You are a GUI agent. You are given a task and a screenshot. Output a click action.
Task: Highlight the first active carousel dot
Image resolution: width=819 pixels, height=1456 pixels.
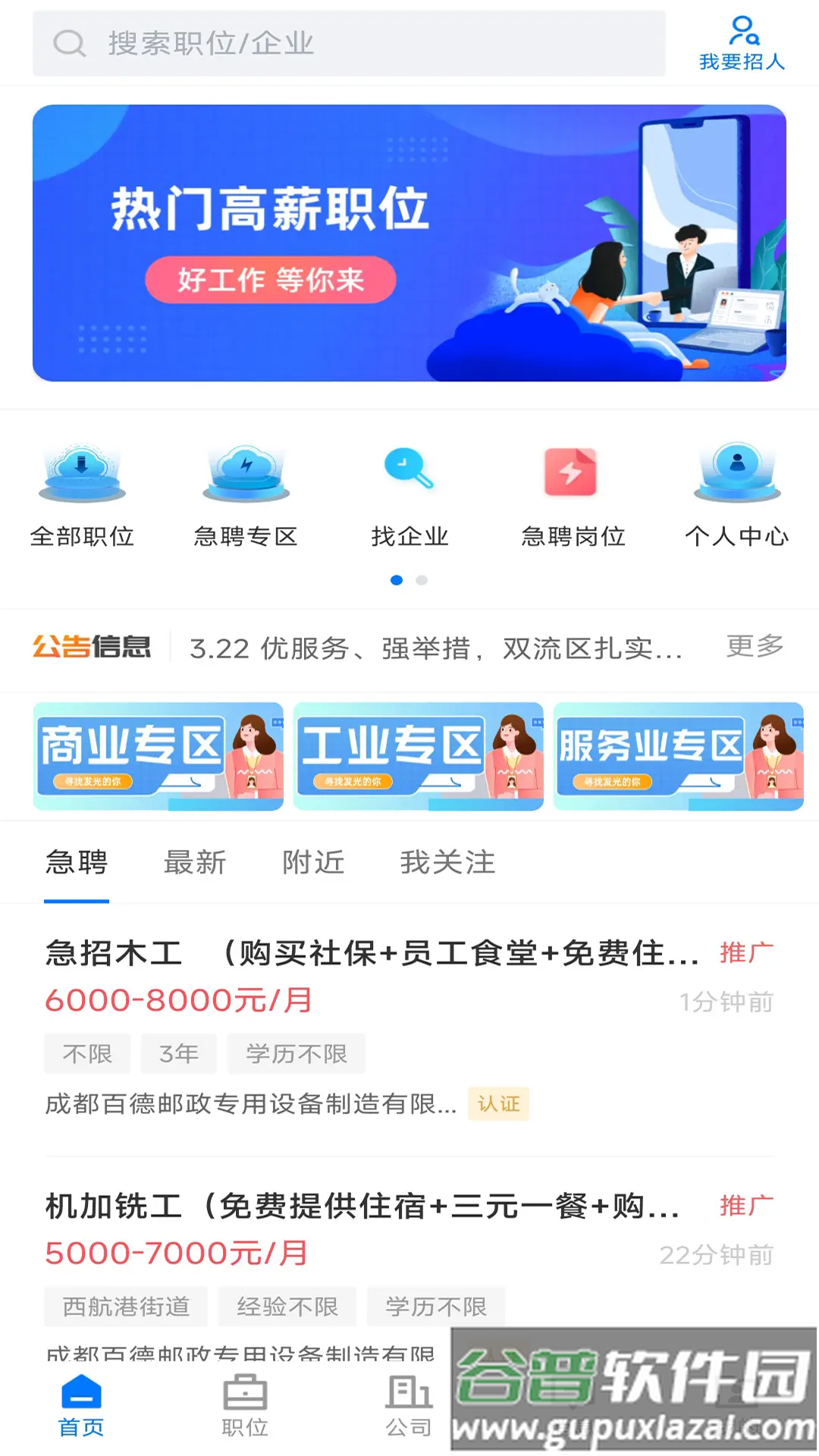click(396, 580)
